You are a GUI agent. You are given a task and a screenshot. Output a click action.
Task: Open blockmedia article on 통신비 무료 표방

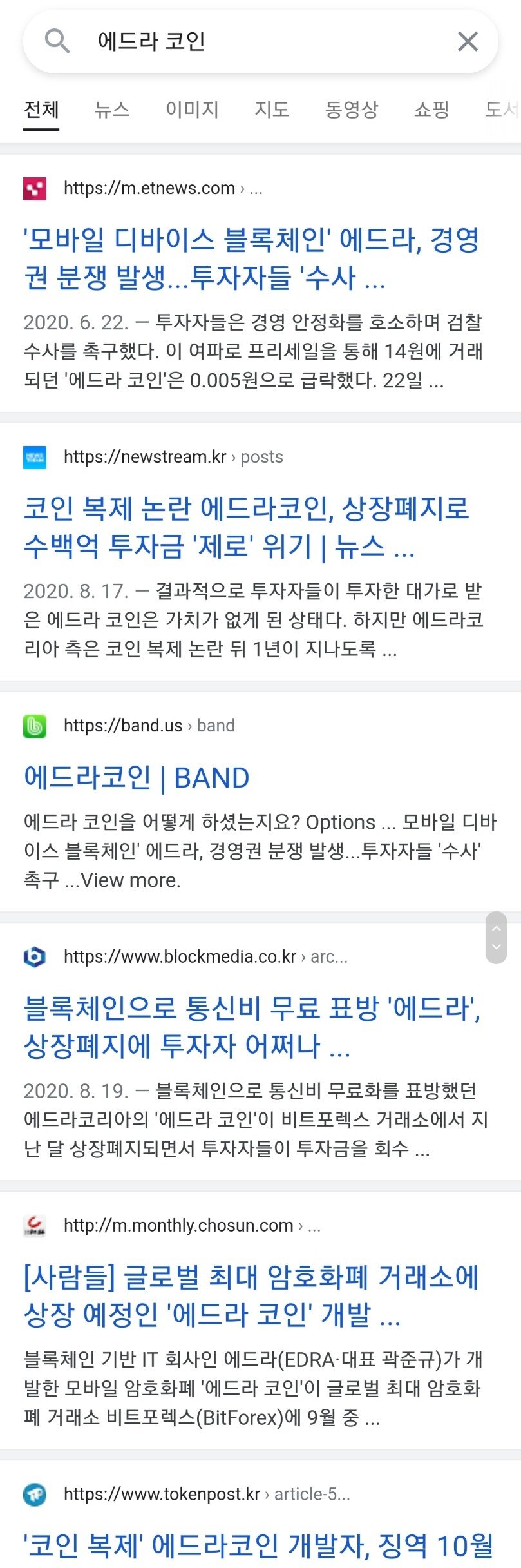pyautogui.click(x=251, y=1027)
